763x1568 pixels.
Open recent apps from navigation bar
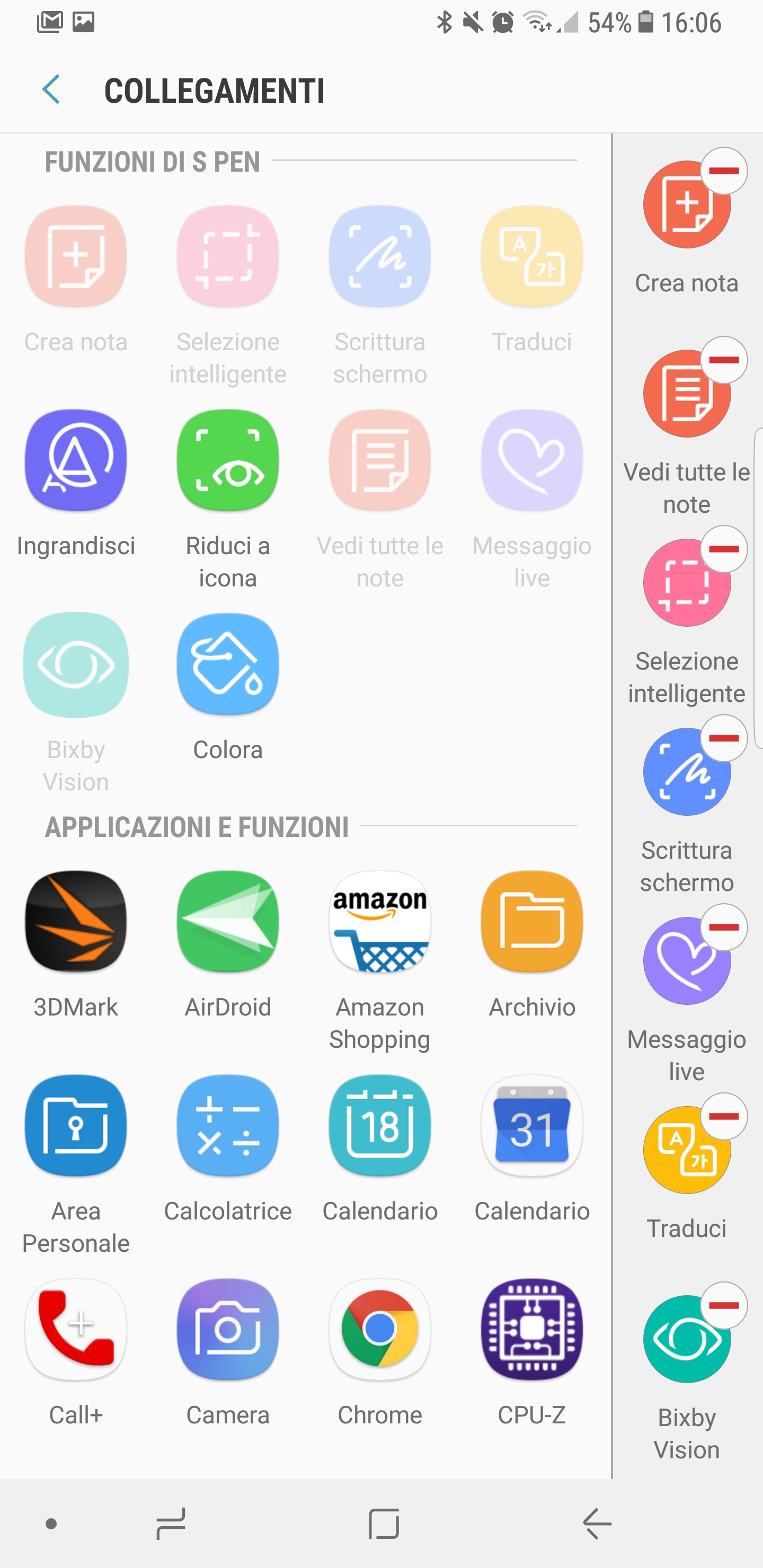(171, 1524)
